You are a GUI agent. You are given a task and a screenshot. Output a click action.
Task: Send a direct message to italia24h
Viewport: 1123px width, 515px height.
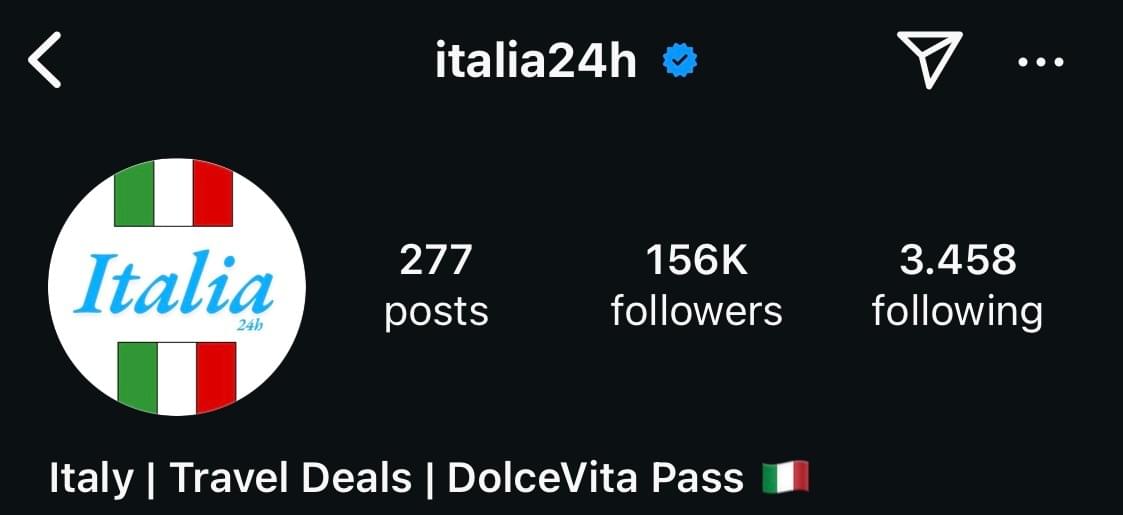[929, 60]
